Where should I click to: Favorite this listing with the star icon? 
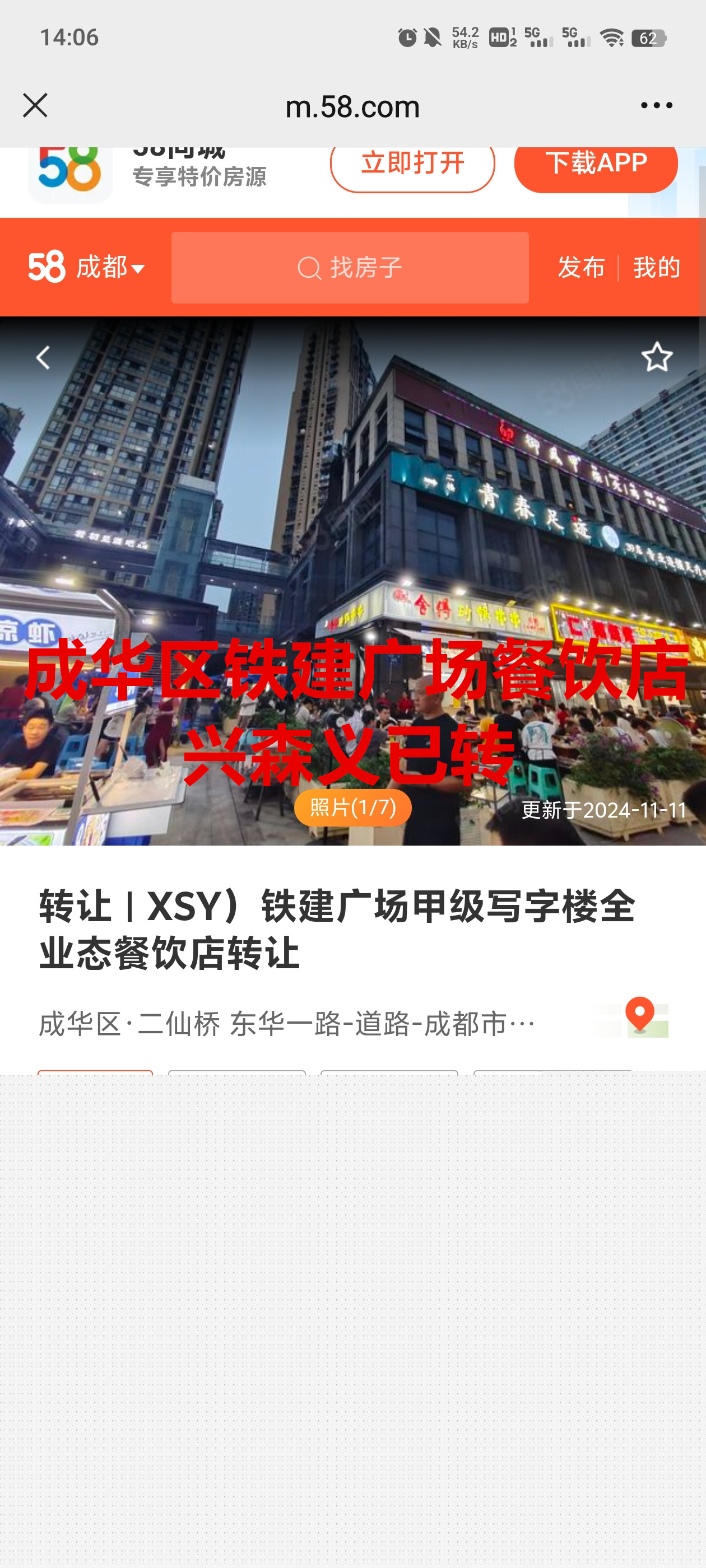pos(657,357)
